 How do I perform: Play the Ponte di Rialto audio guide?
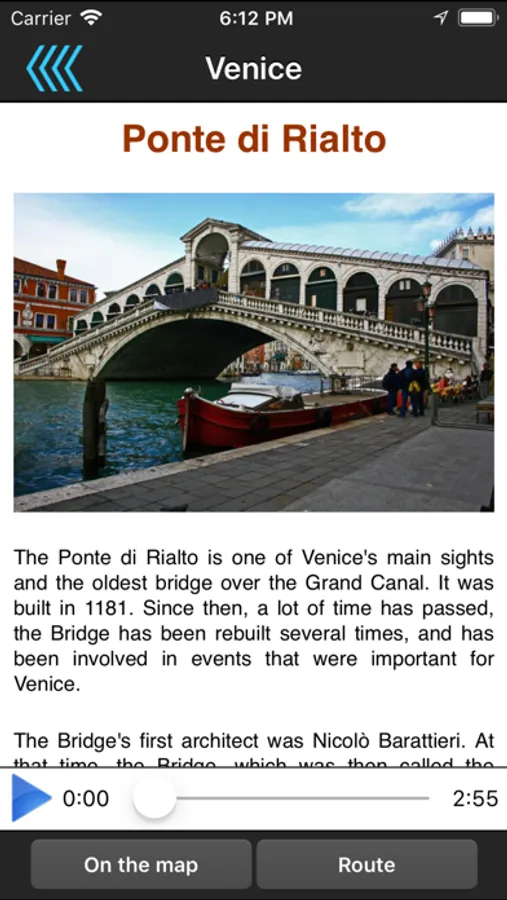pos(31,798)
